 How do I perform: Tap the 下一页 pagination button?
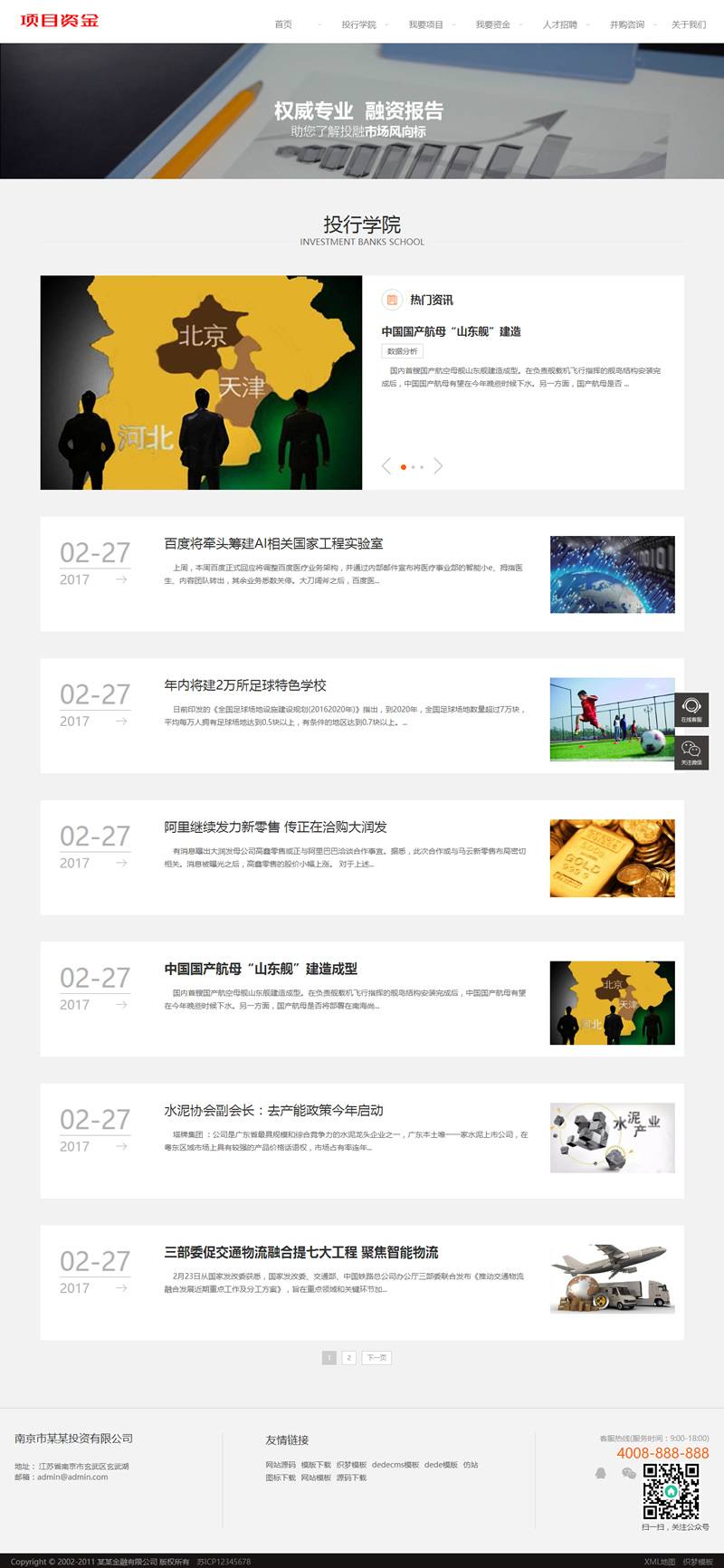(x=376, y=1357)
